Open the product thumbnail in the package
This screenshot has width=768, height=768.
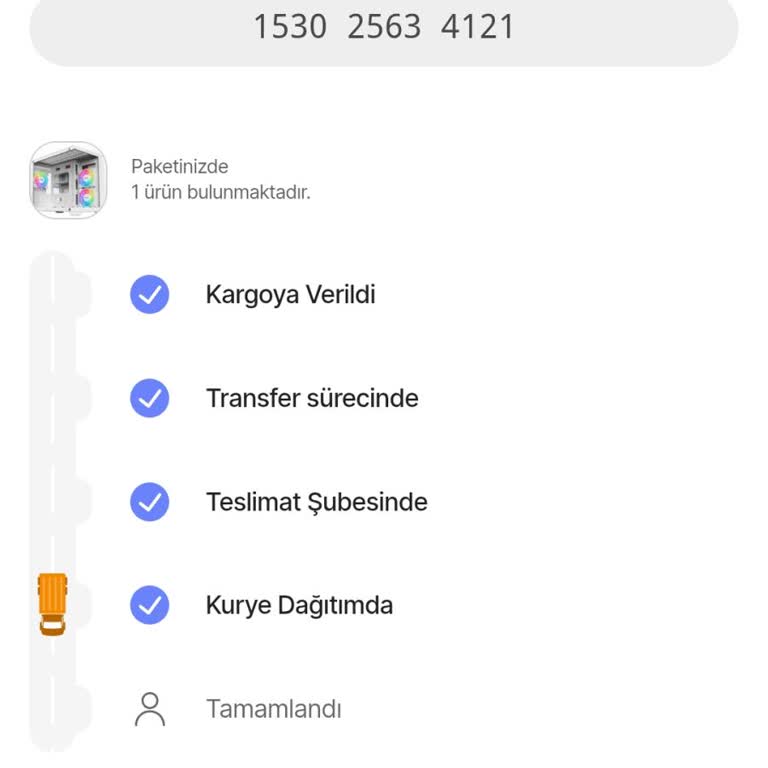click(x=68, y=180)
